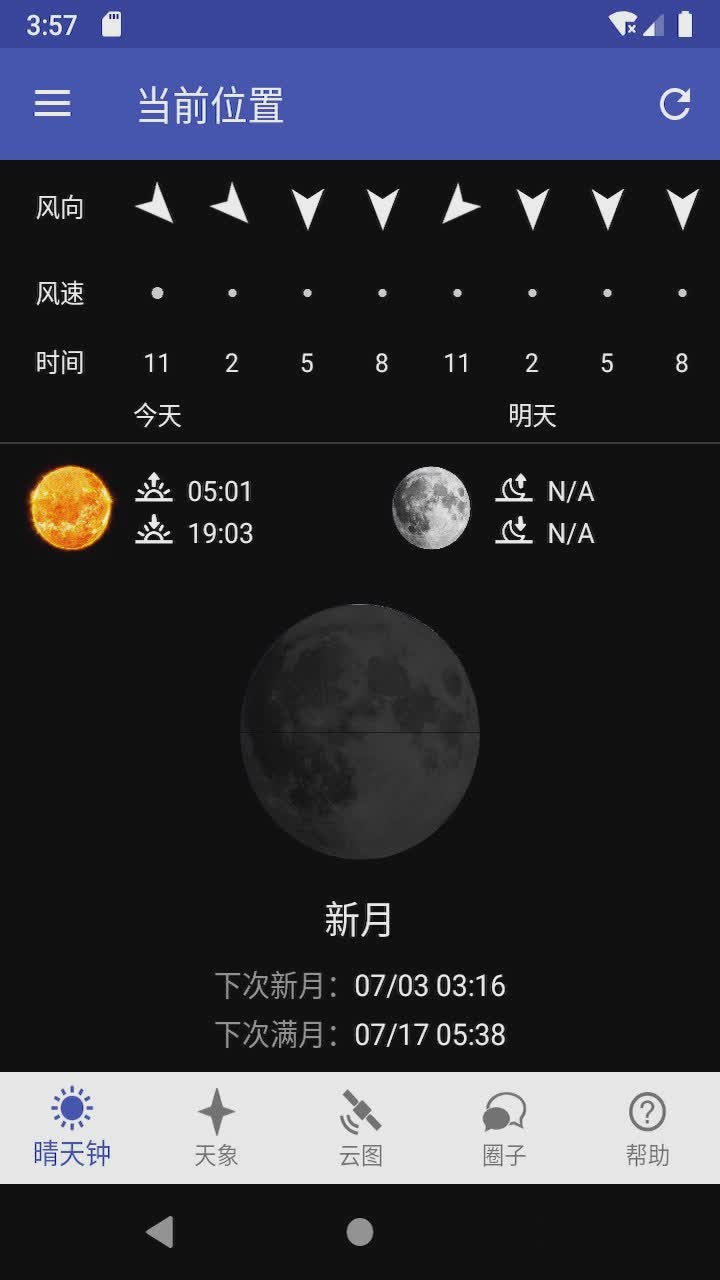Open the navigation drawer menu
720x1280 pixels.
(x=52, y=104)
